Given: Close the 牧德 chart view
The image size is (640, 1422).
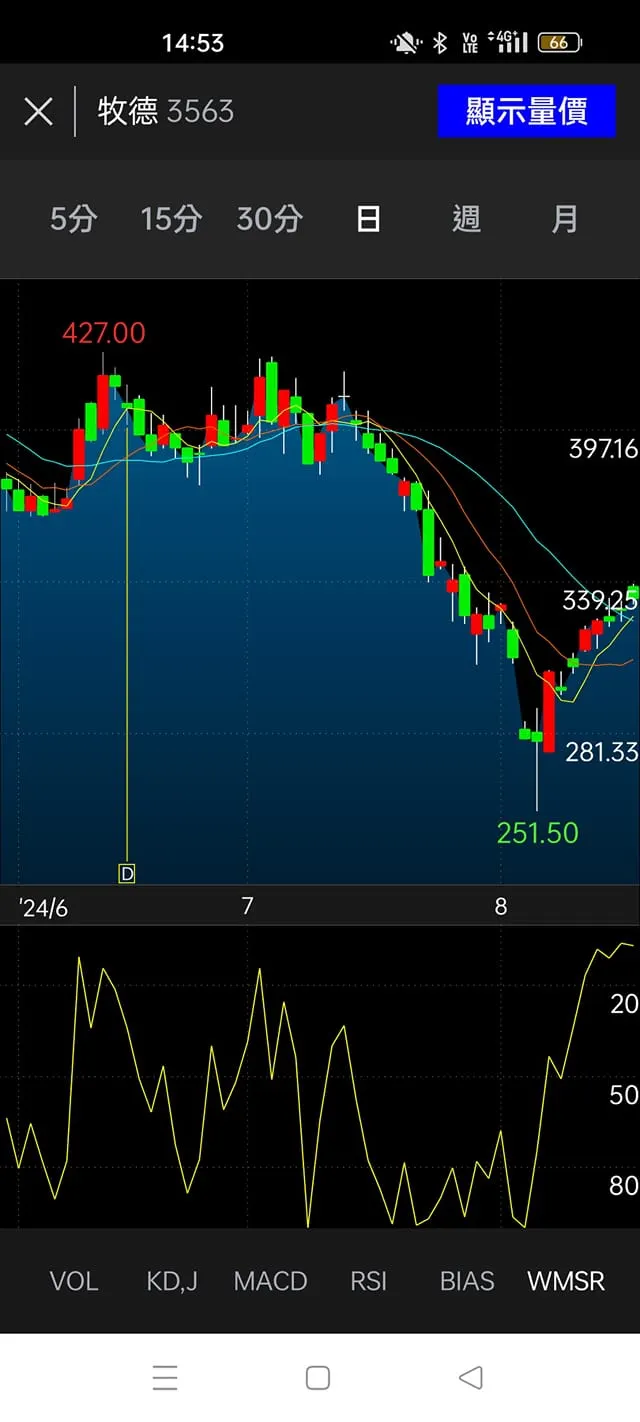Looking at the screenshot, I should pyautogui.click(x=38, y=111).
